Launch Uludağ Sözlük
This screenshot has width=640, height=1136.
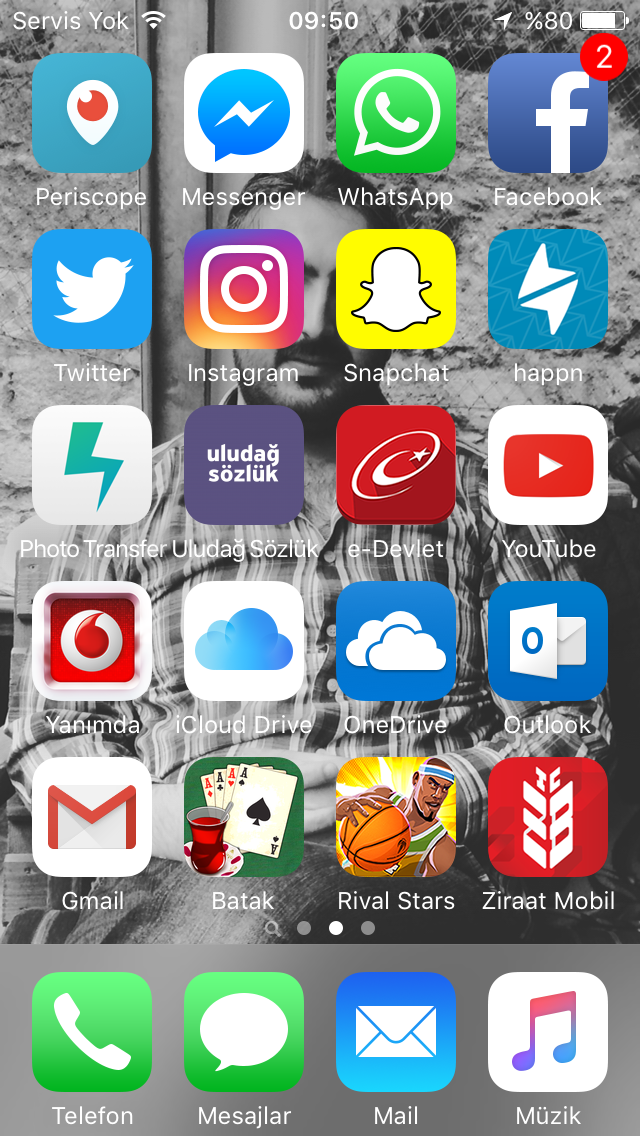(244, 466)
